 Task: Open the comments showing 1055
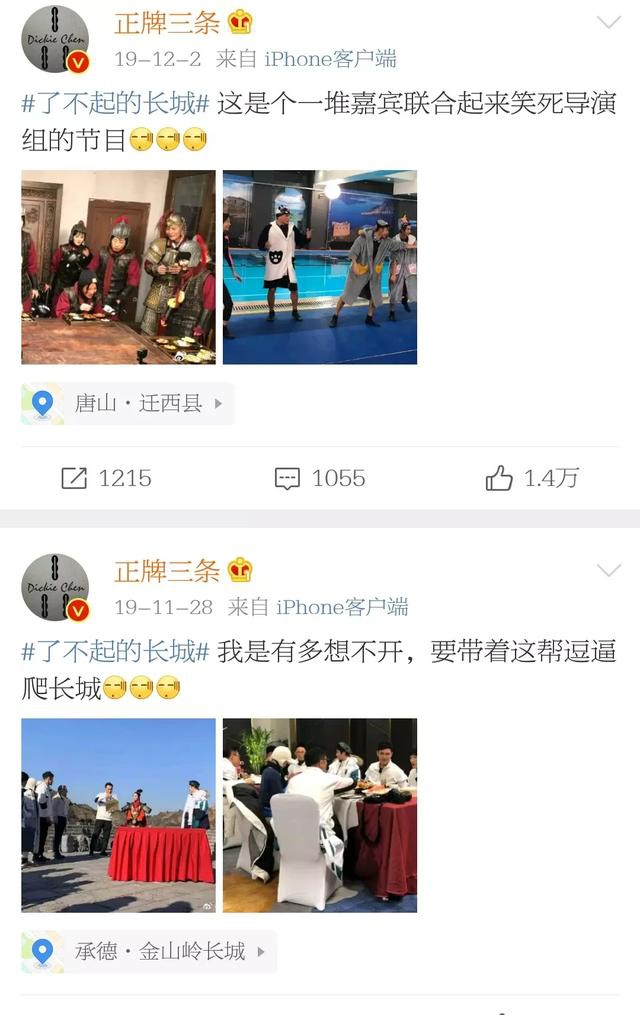click(320, 478)
